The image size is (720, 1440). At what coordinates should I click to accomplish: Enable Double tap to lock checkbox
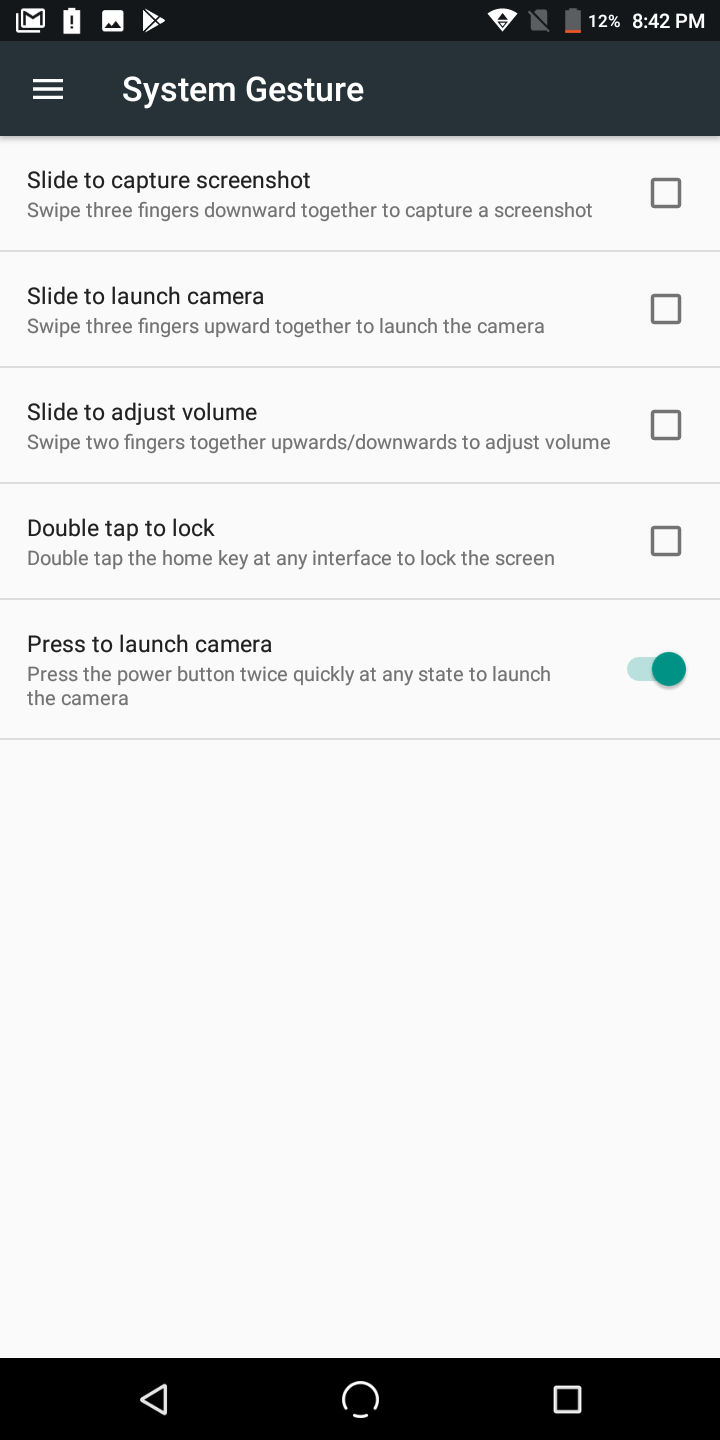[666, 541]
